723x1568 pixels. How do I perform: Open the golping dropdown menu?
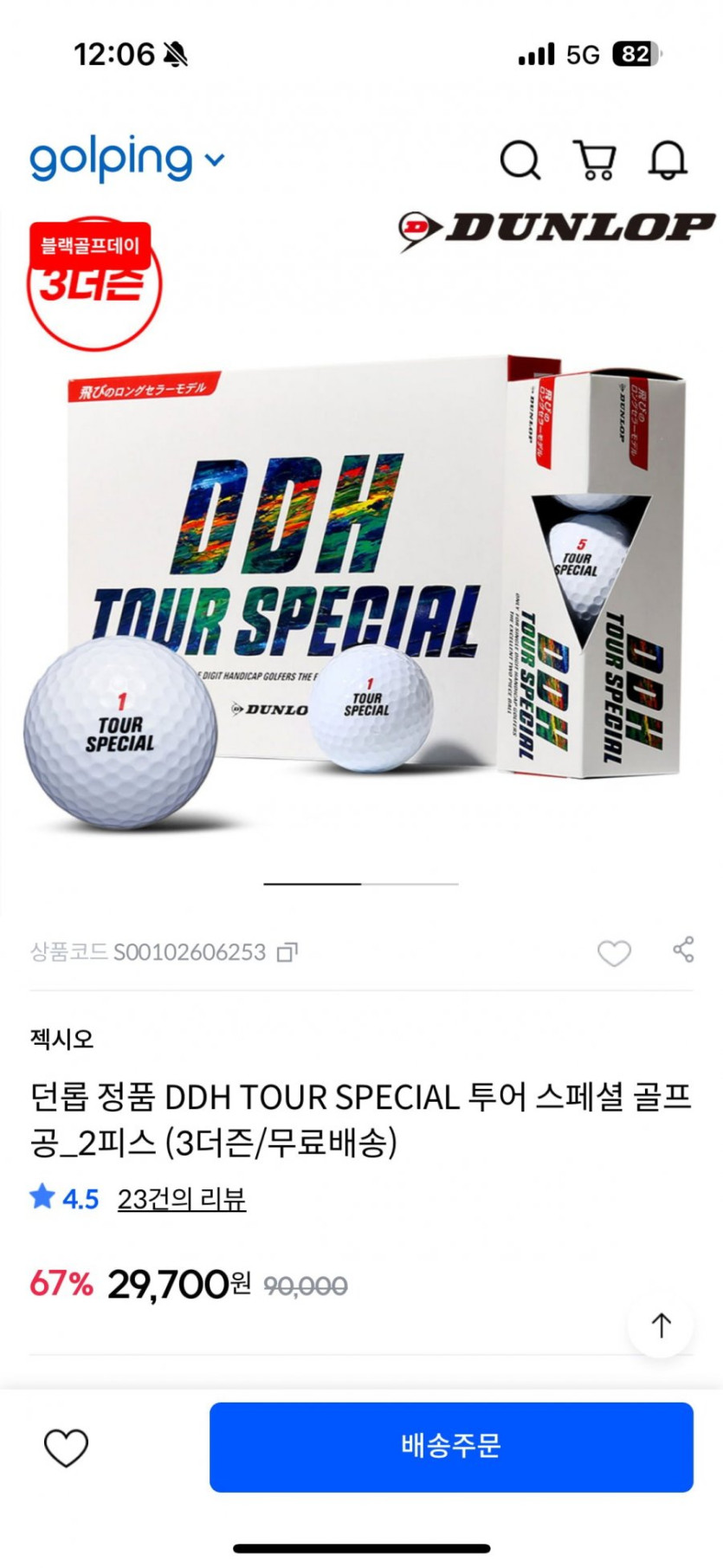127,159
